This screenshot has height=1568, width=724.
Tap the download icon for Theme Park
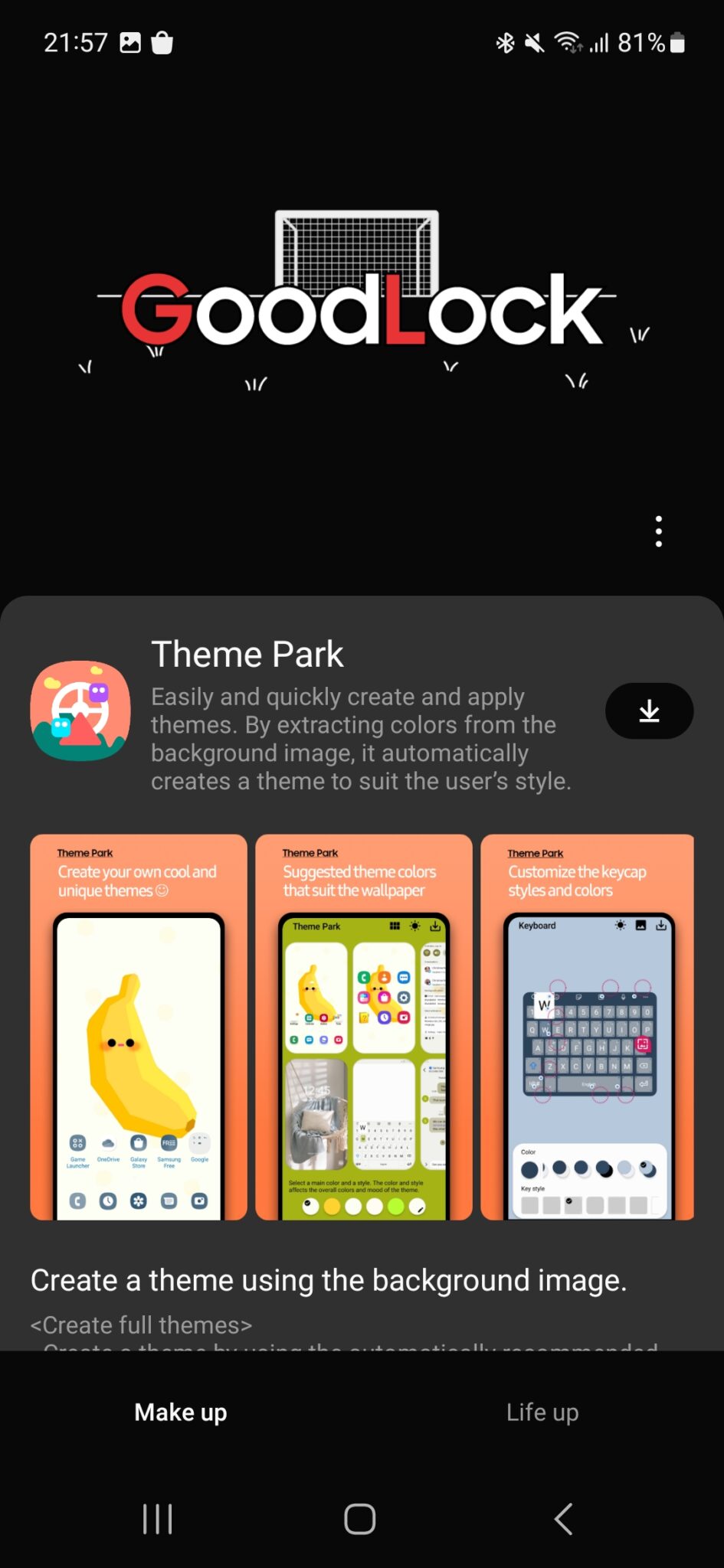click(x=649, y=710)
